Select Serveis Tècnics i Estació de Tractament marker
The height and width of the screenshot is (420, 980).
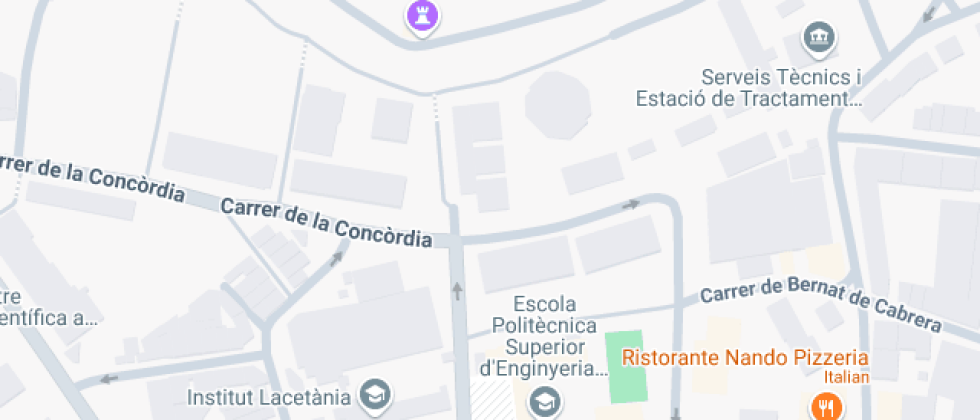(820, 39)
